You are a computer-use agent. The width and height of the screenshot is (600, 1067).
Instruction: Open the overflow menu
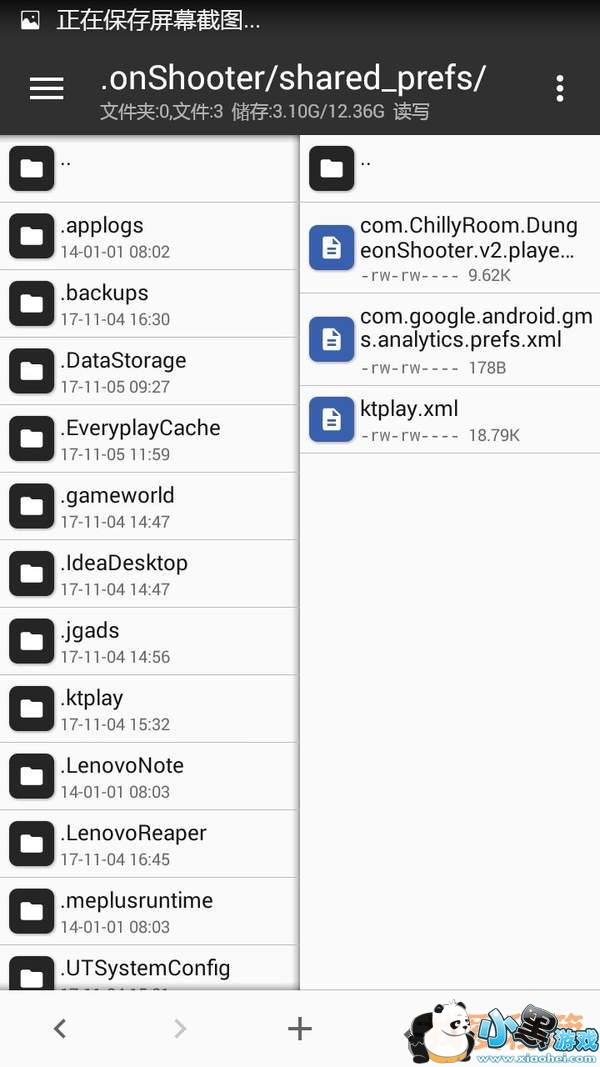pos(559,88)
